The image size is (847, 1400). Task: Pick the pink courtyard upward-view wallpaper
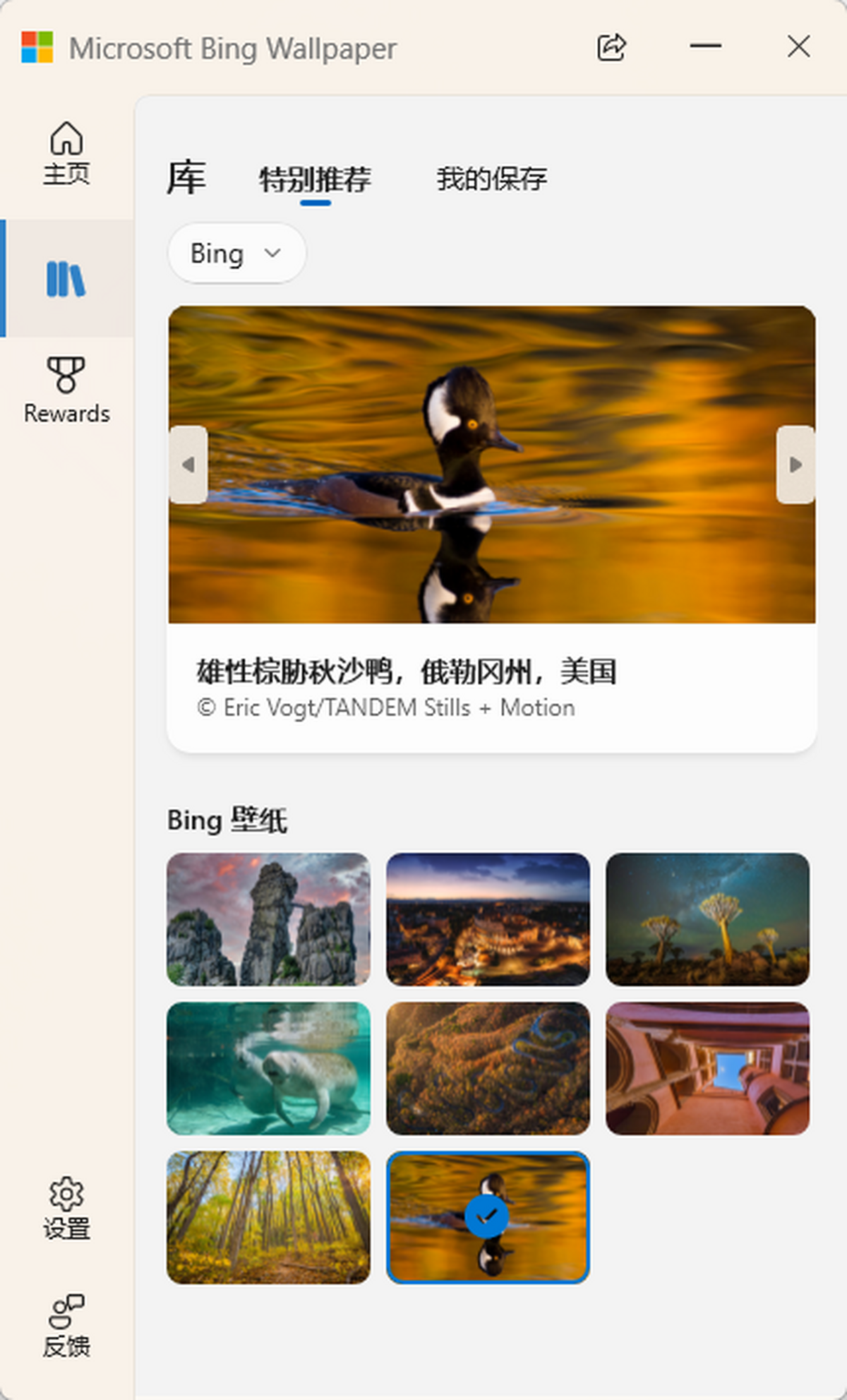tap(707, 1068)
